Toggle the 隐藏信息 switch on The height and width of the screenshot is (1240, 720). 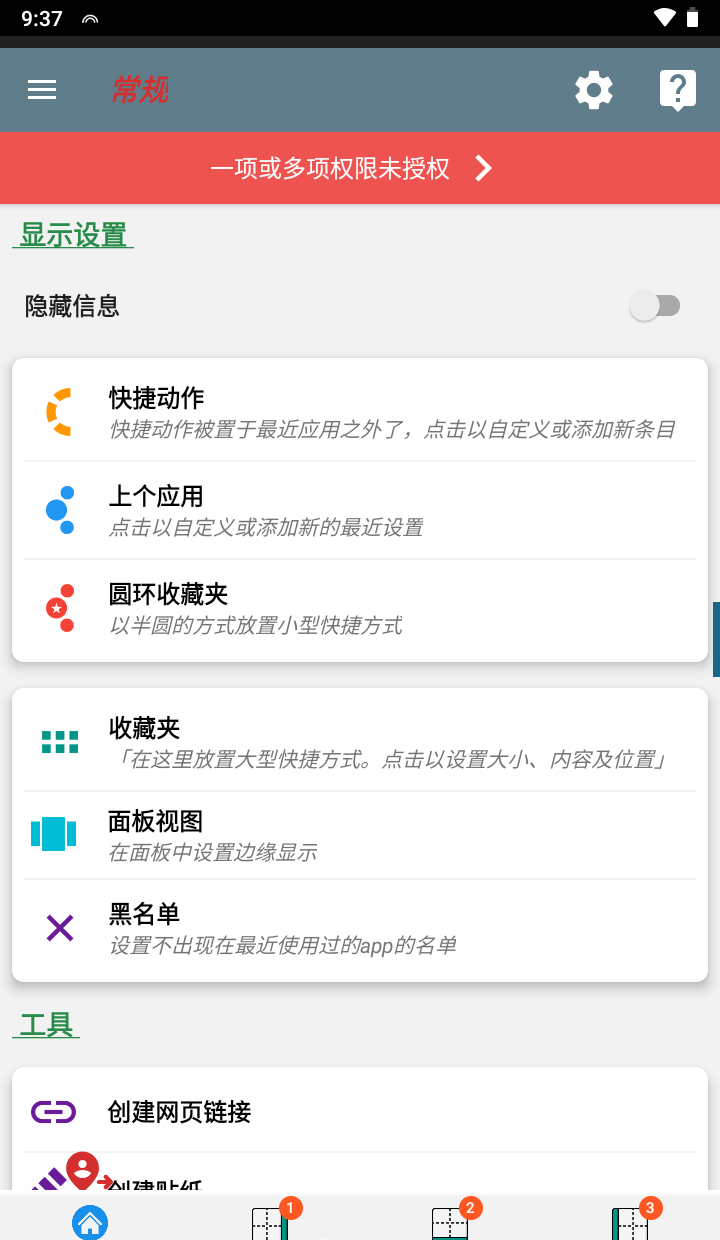pos(656,305)
